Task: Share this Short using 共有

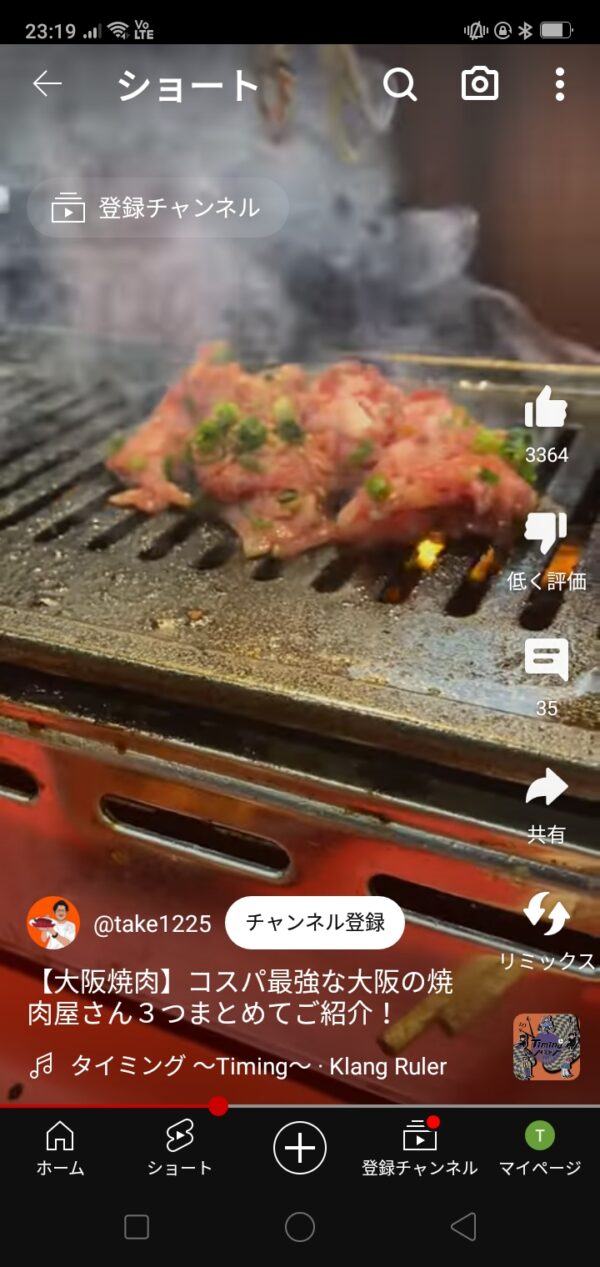Action: pos(546,788)
